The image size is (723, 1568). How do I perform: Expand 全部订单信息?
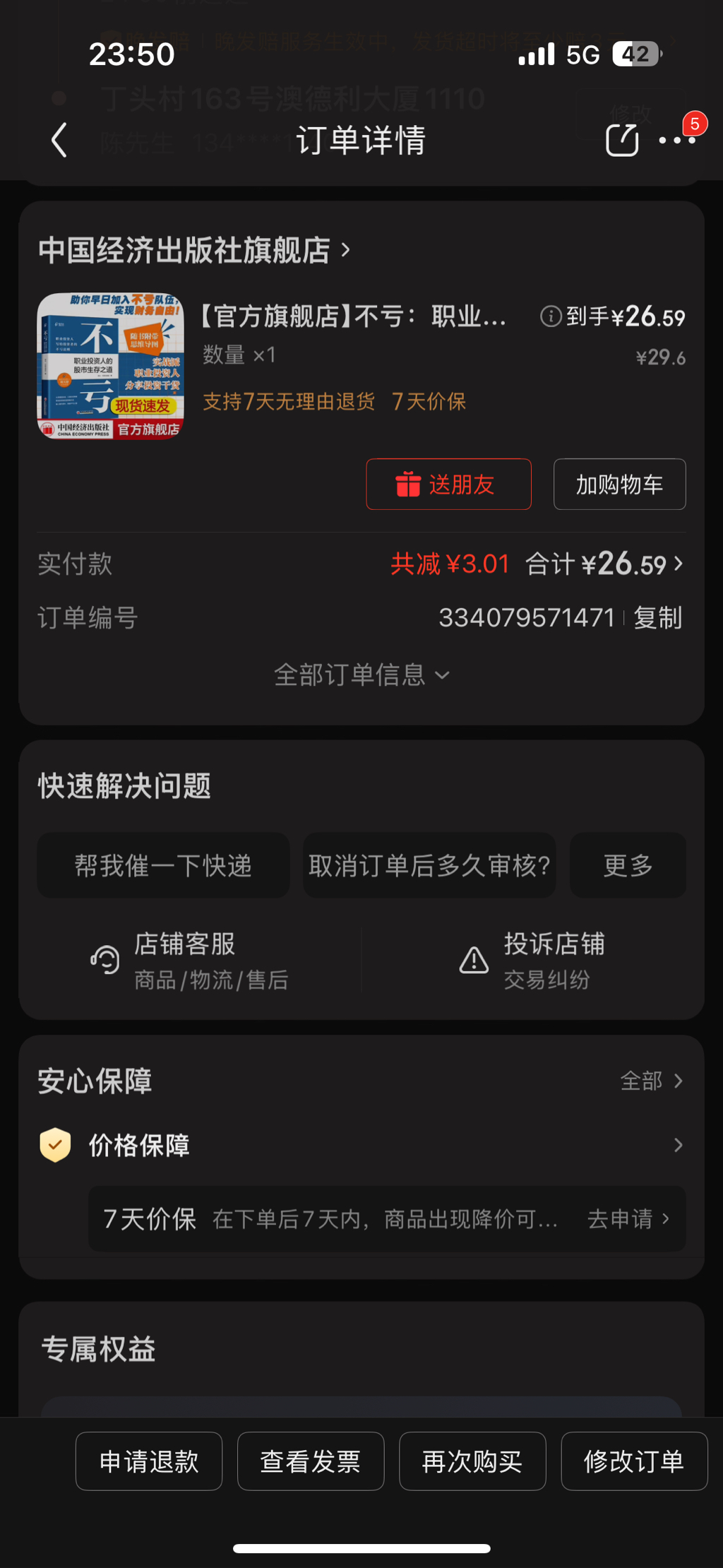coord(361,675)
